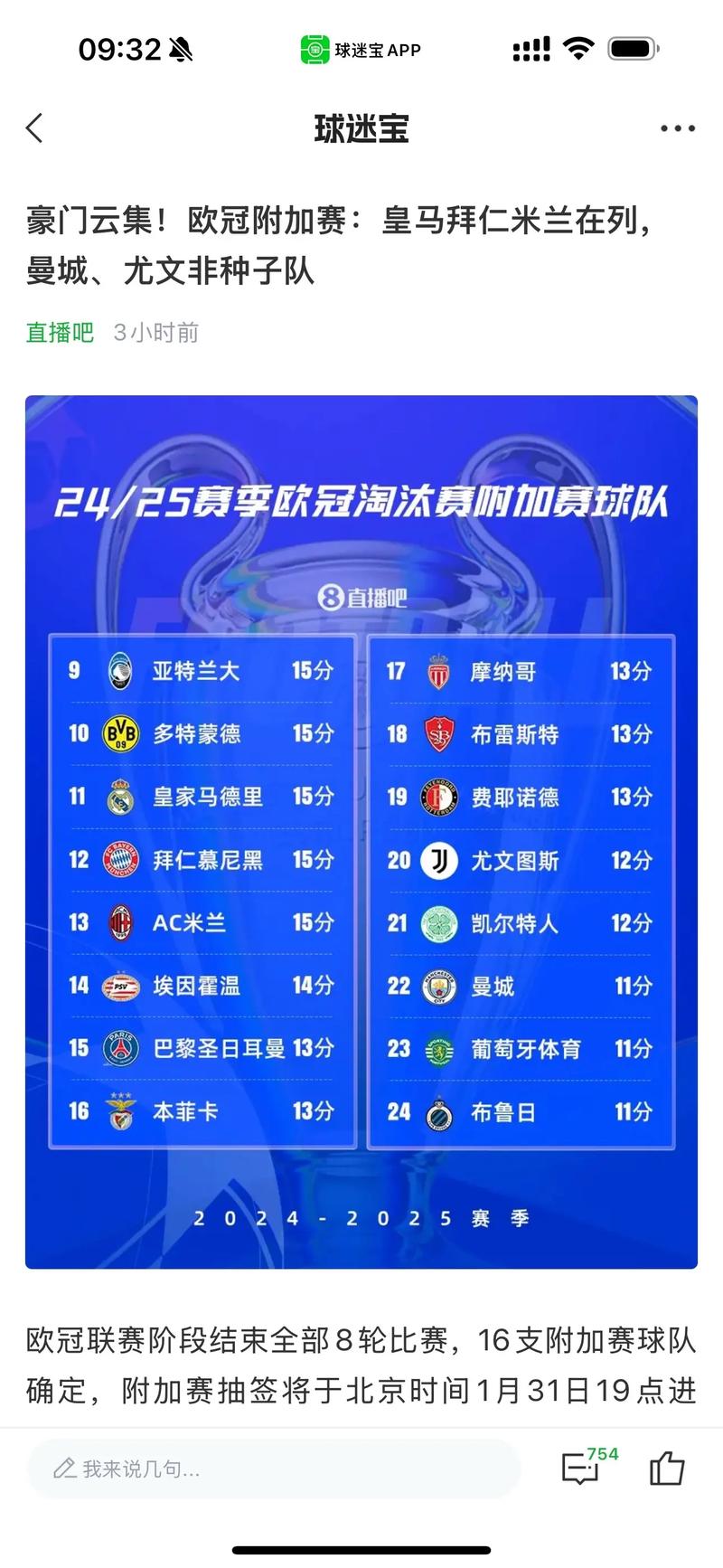723x1568 pixels.
Task: Tap the Celtic club logo
Action: pyautogui.click(x=438, y=923)
